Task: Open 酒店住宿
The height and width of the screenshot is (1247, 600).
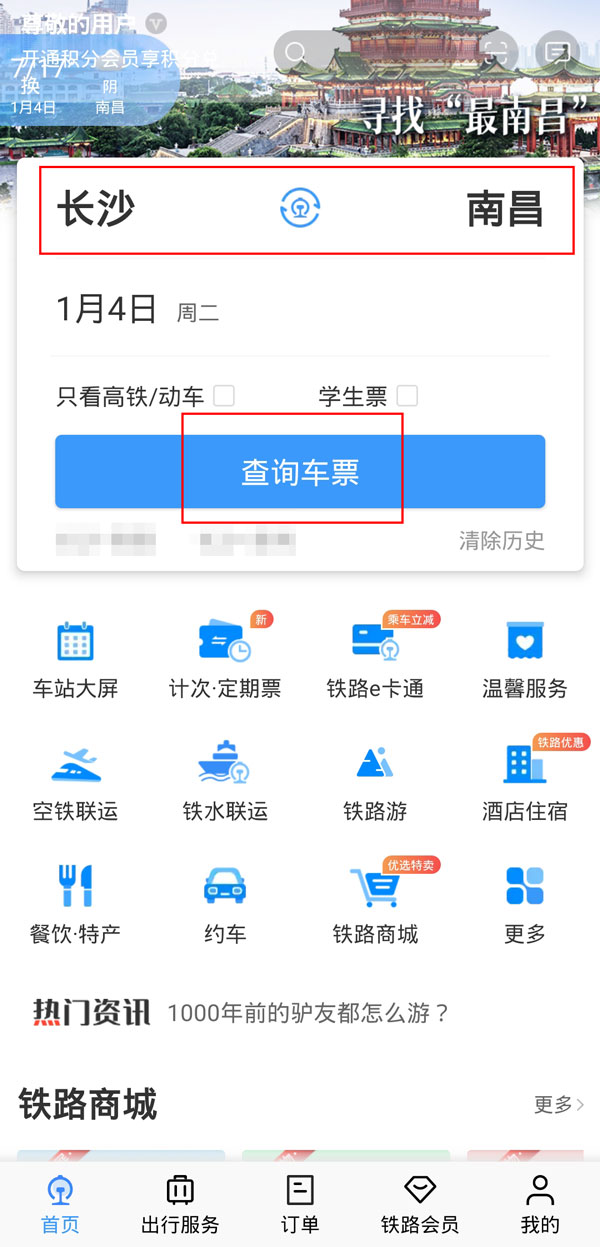Action: (525, 781)
